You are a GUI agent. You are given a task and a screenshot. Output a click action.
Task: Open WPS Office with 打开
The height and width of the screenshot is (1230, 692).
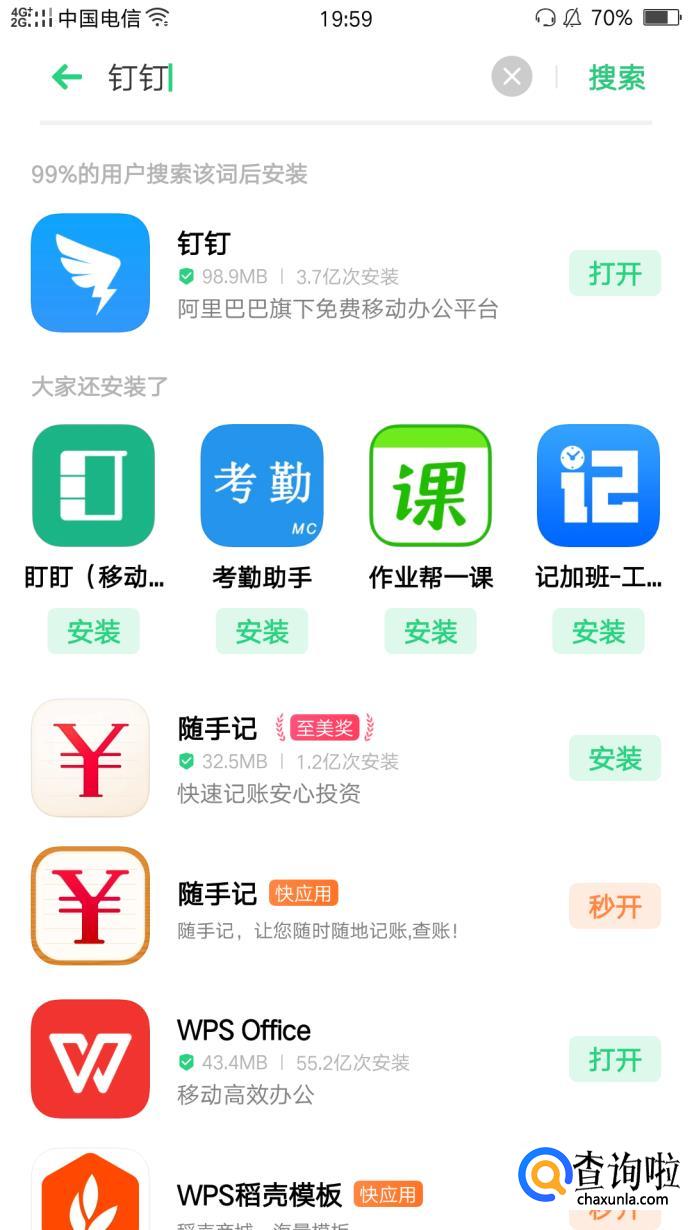[614, 1059]
